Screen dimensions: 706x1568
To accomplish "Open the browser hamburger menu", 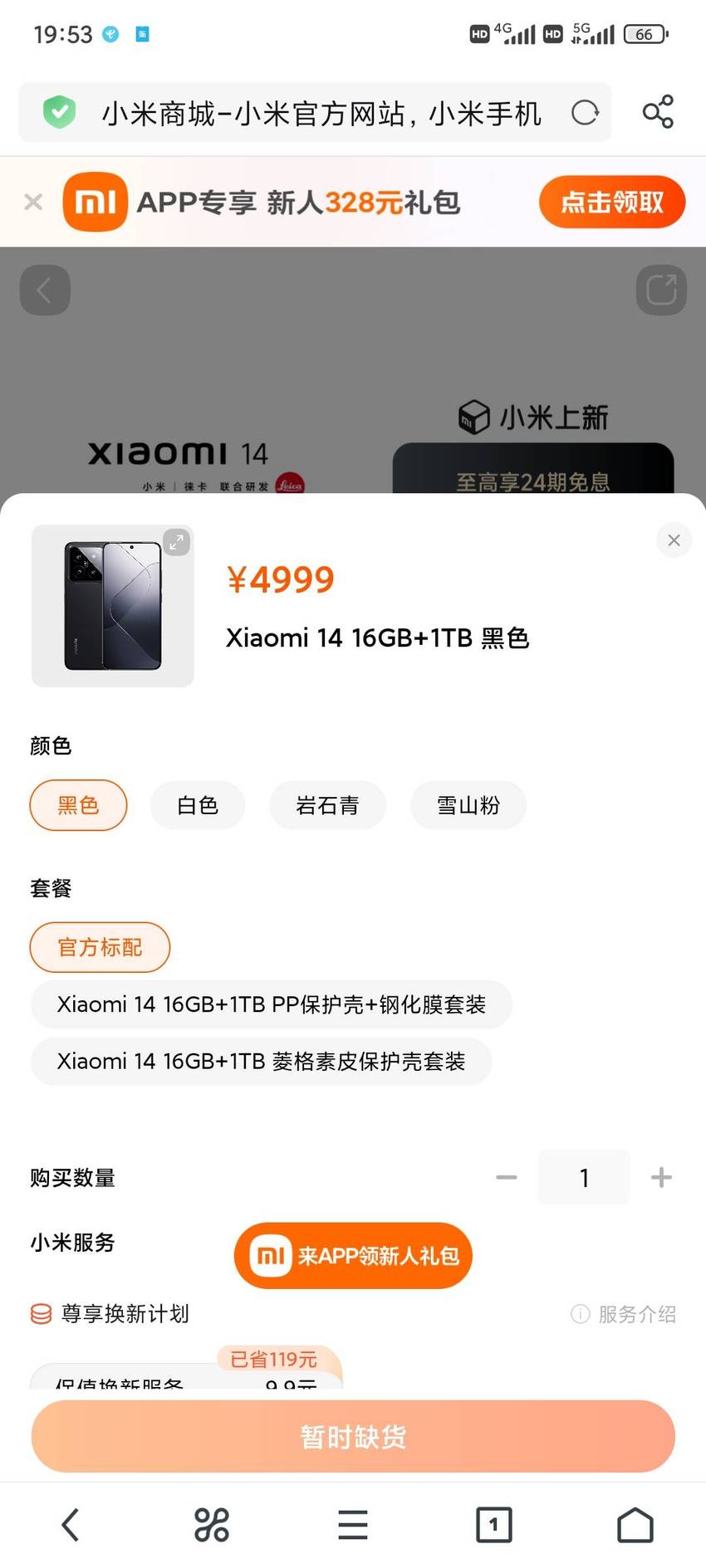I will [353, 1525].
